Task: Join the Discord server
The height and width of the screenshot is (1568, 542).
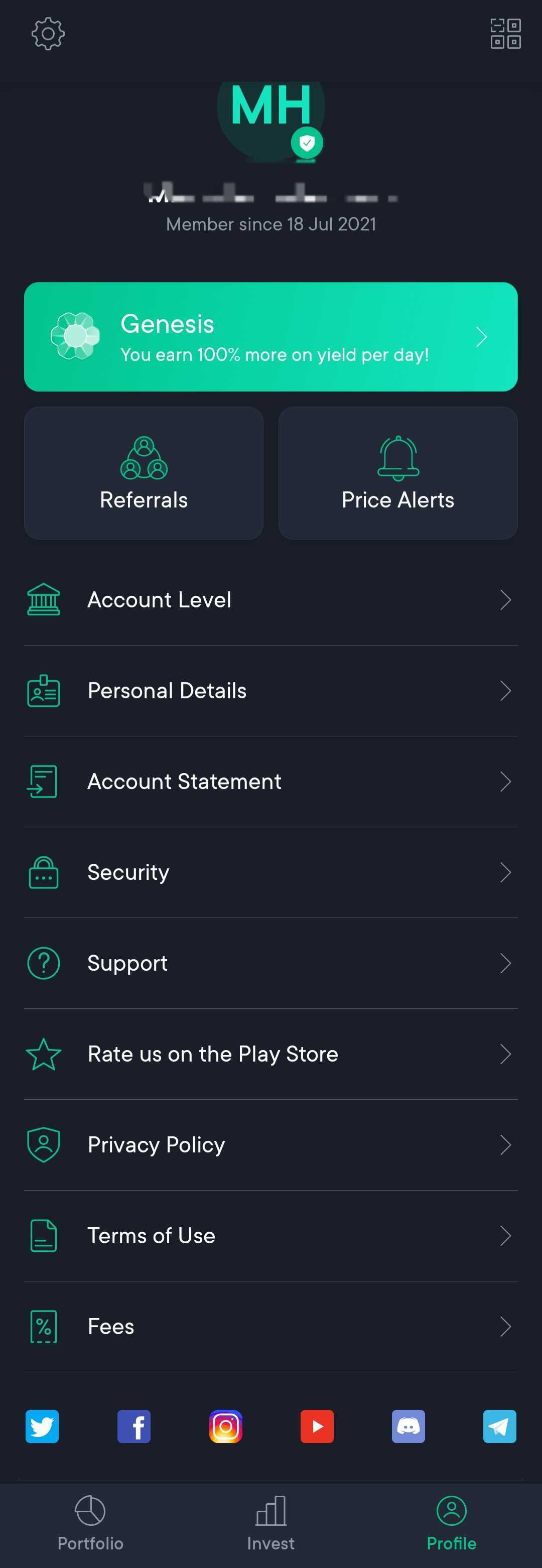Action: coord(408,1426)
